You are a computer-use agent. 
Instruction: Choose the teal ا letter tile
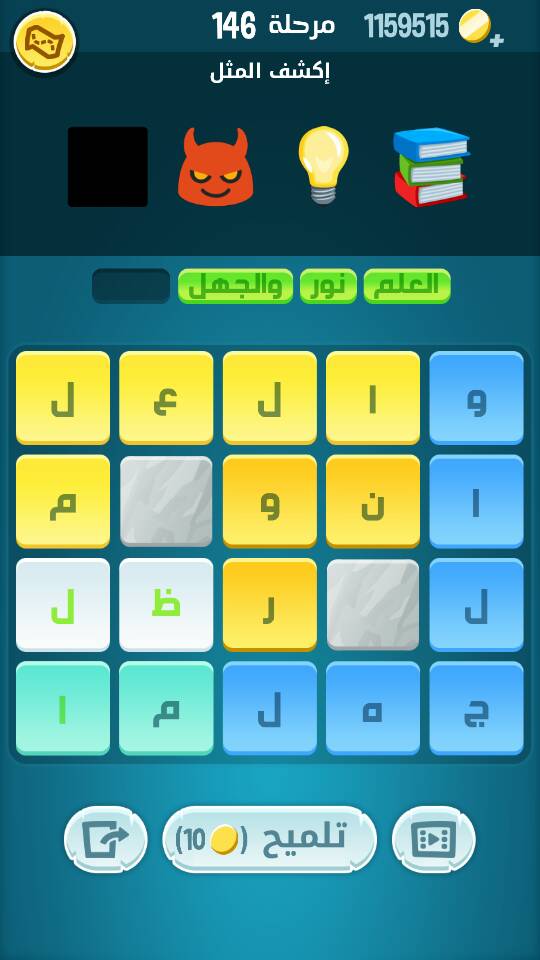62,708
